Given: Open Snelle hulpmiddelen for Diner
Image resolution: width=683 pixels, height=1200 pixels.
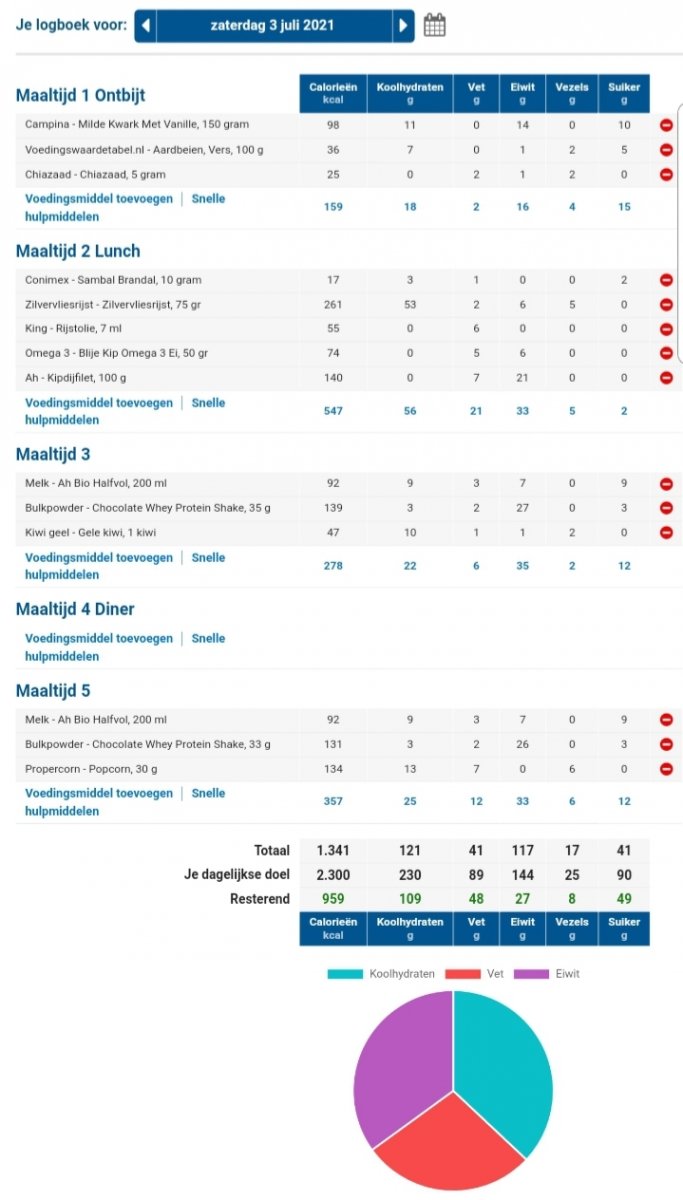Looking at the screenshot, I should coord(208,638).
